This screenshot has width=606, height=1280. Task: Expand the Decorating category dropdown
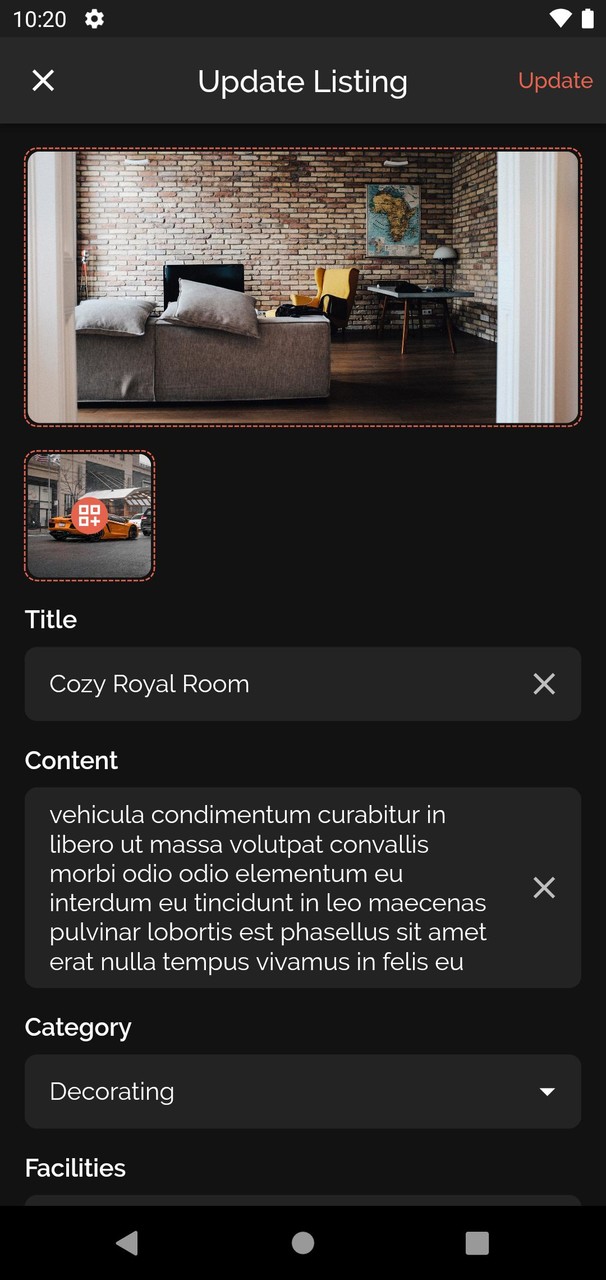[x=302, y=1091]
